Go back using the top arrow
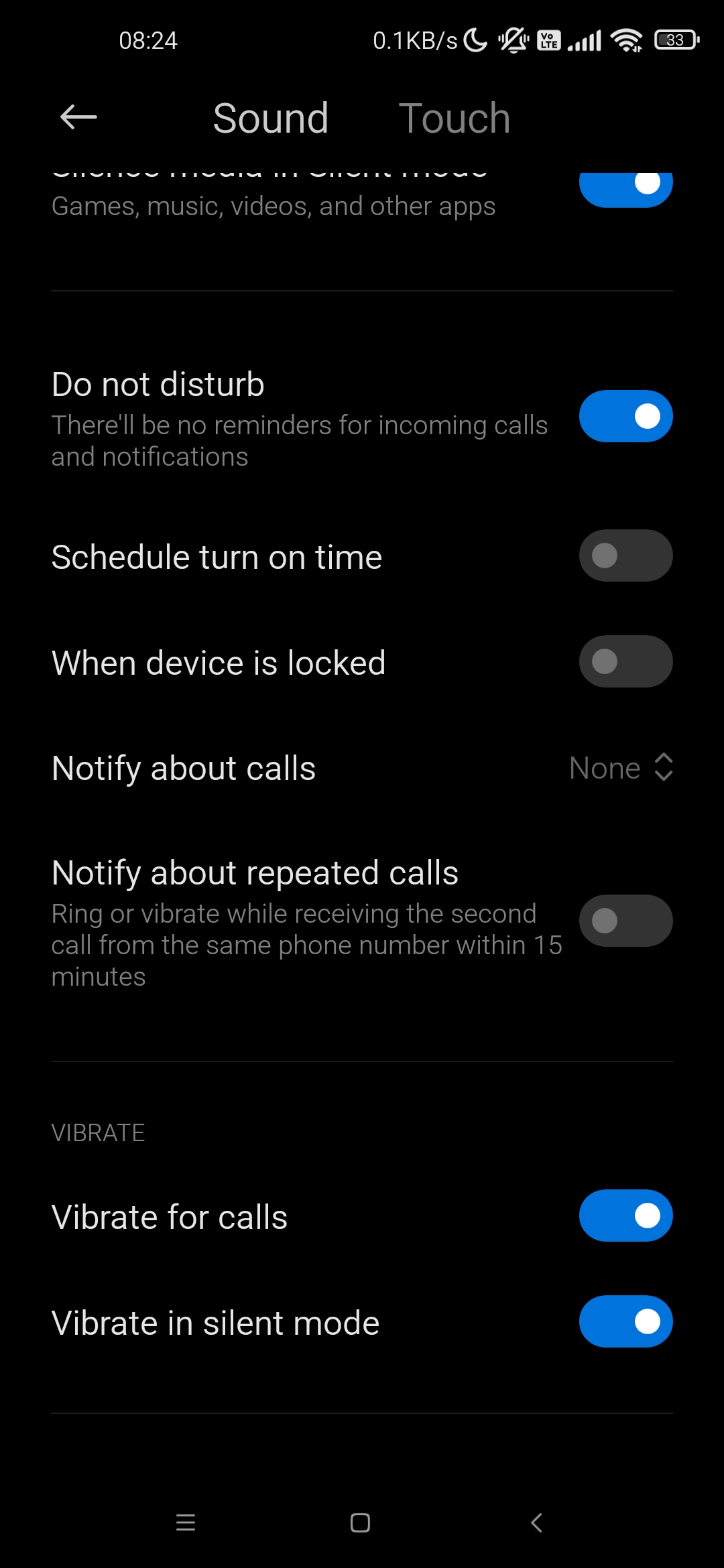 coord(78,117)
